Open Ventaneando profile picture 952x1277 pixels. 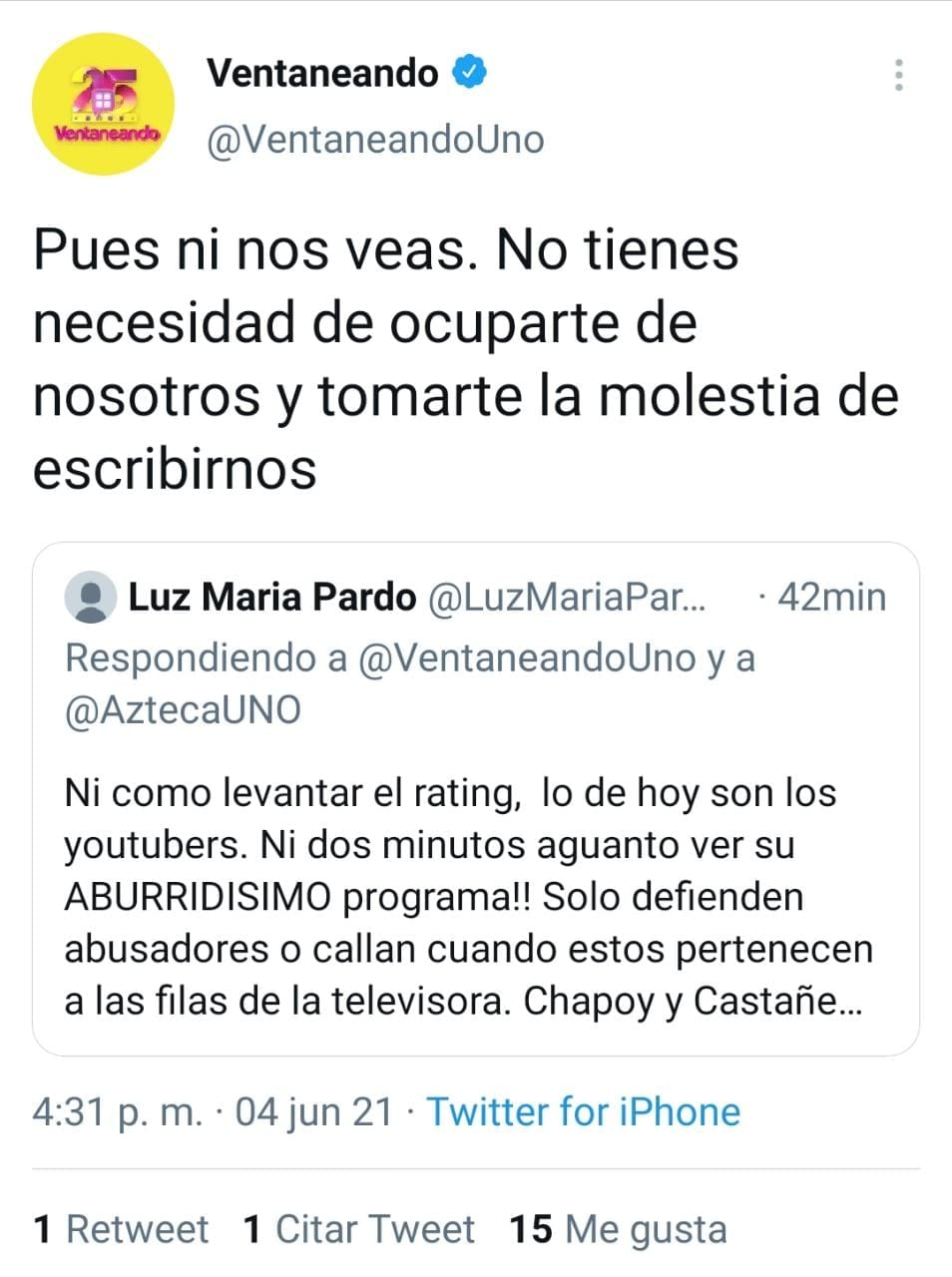tap(103, 105)
